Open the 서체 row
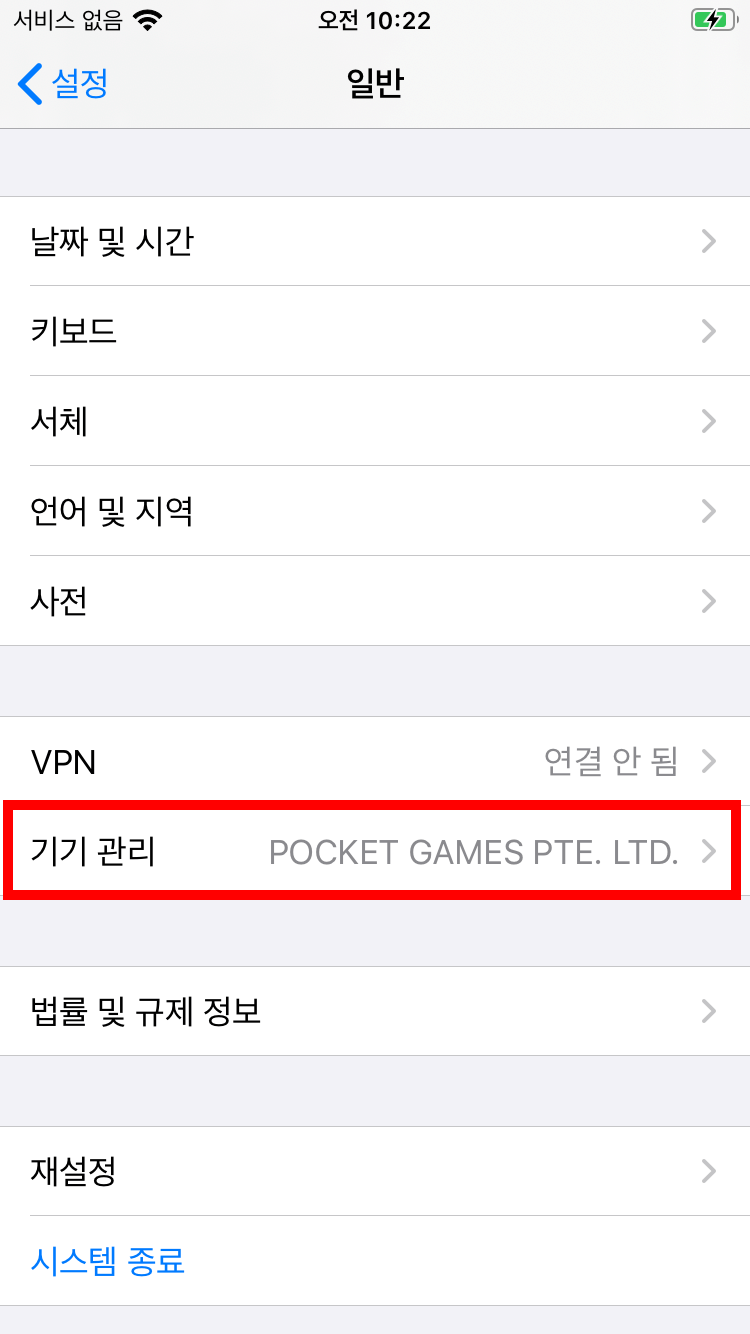Image resolution: width=750 pixels, height=1334 pixels. 375,421
